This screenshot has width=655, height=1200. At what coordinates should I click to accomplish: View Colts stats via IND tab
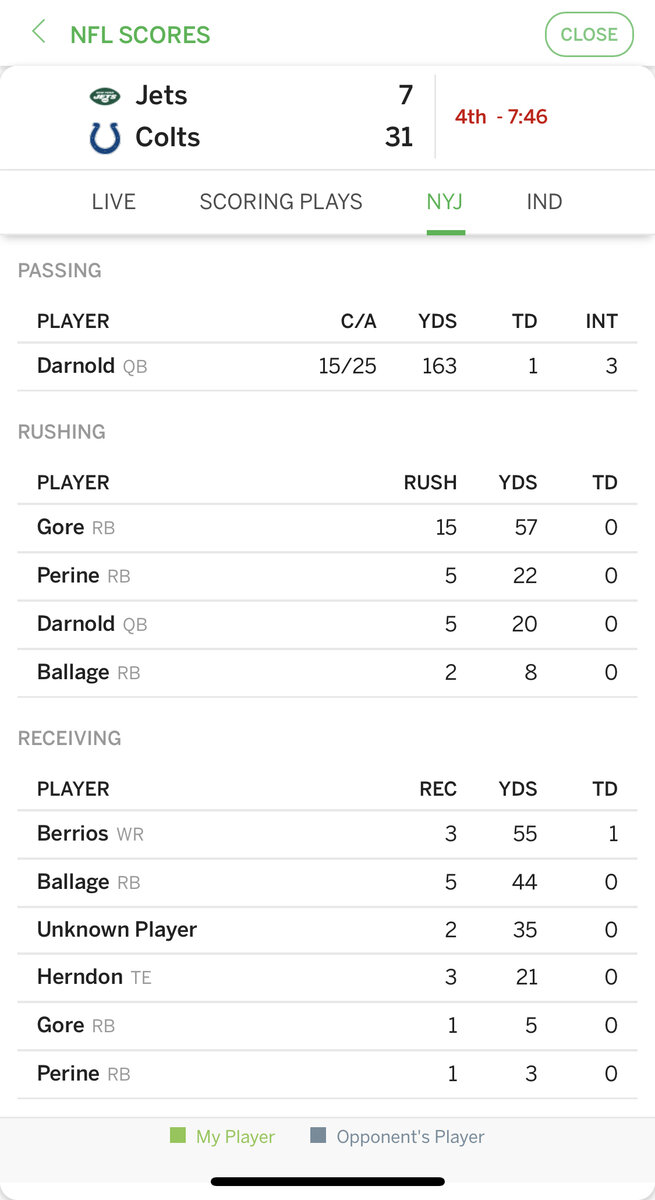point(544,202)
